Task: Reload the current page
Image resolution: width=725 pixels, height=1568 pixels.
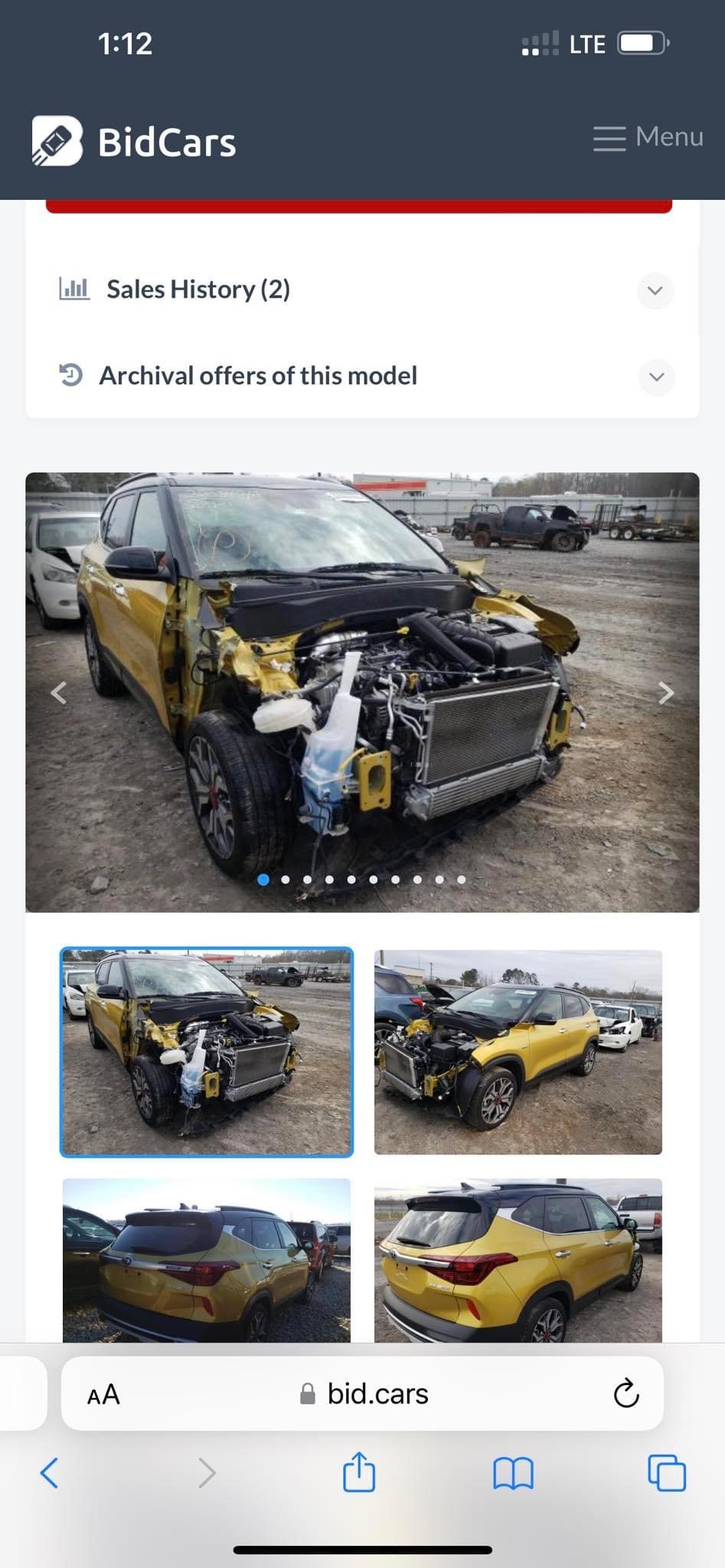Action: point(625,1394)
